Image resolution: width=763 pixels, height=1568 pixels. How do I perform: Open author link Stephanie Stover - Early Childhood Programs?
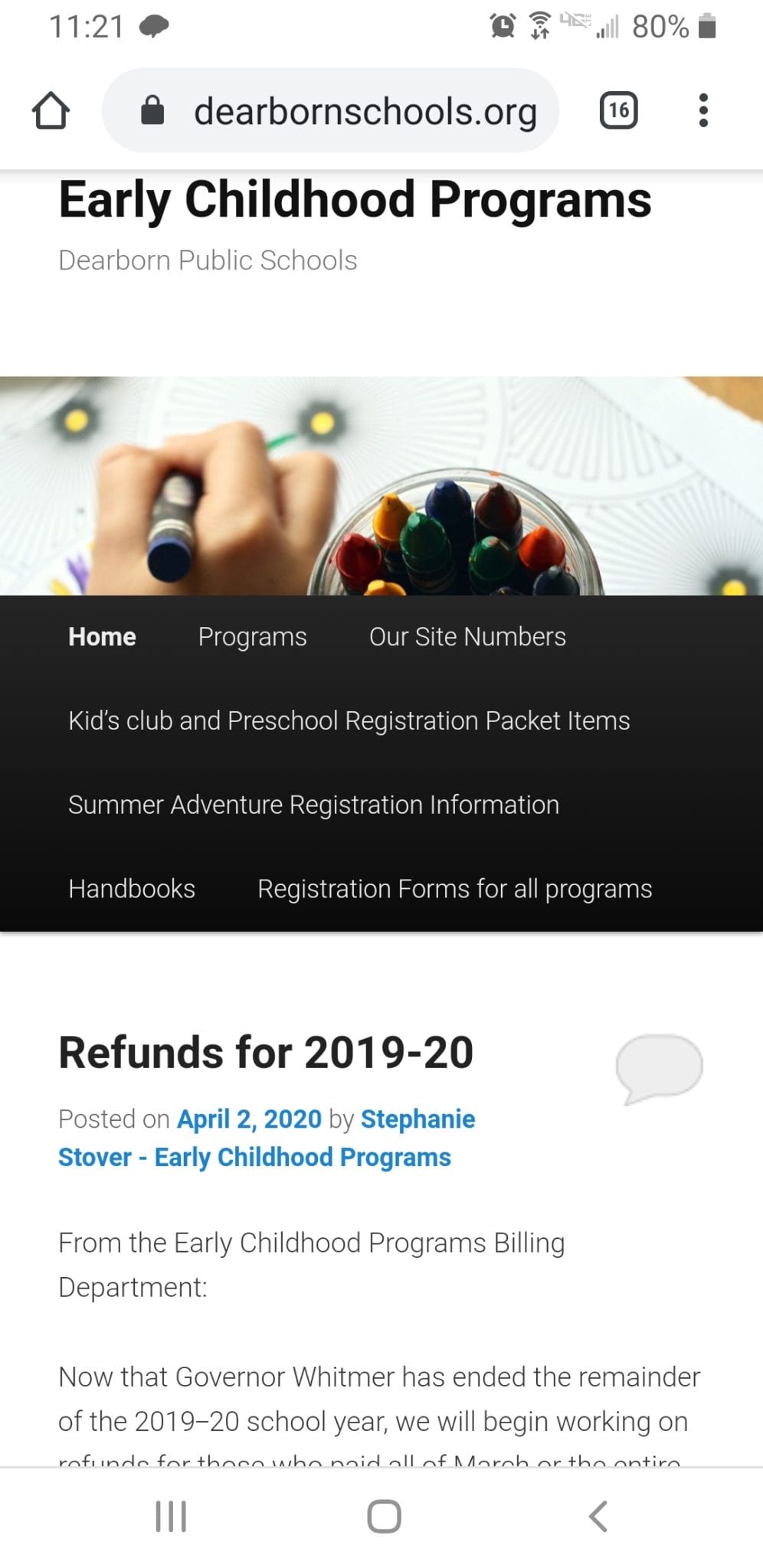(x=267, y=1138)
